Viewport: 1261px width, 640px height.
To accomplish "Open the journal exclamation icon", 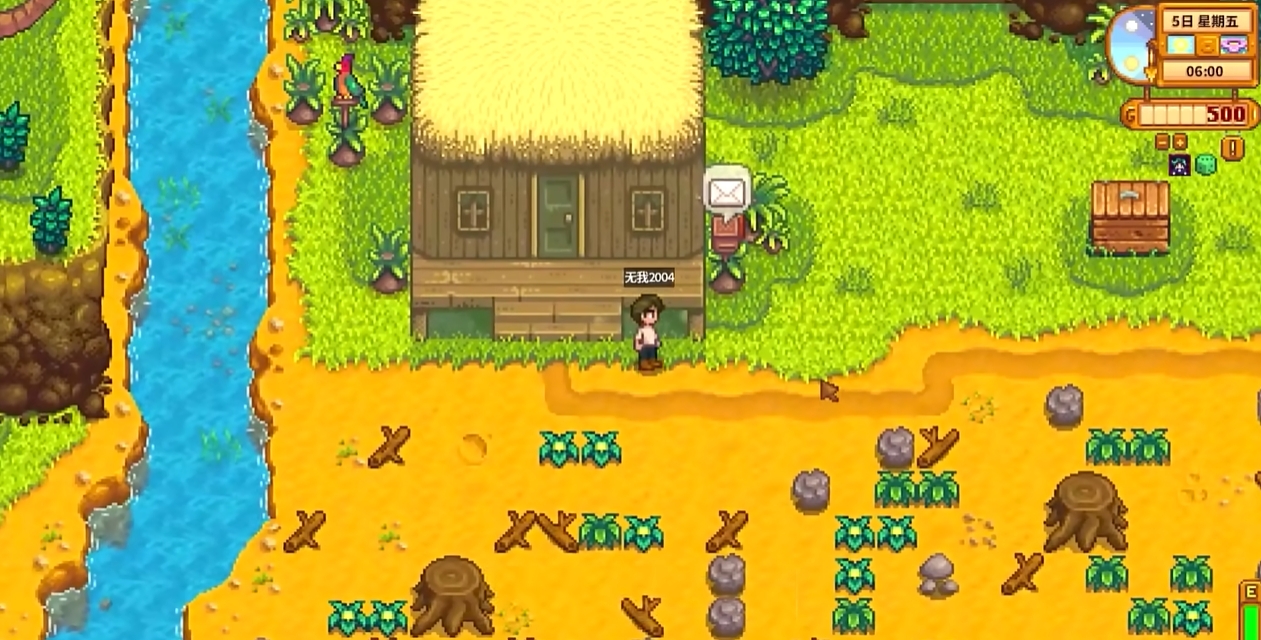I will 1233,148.
